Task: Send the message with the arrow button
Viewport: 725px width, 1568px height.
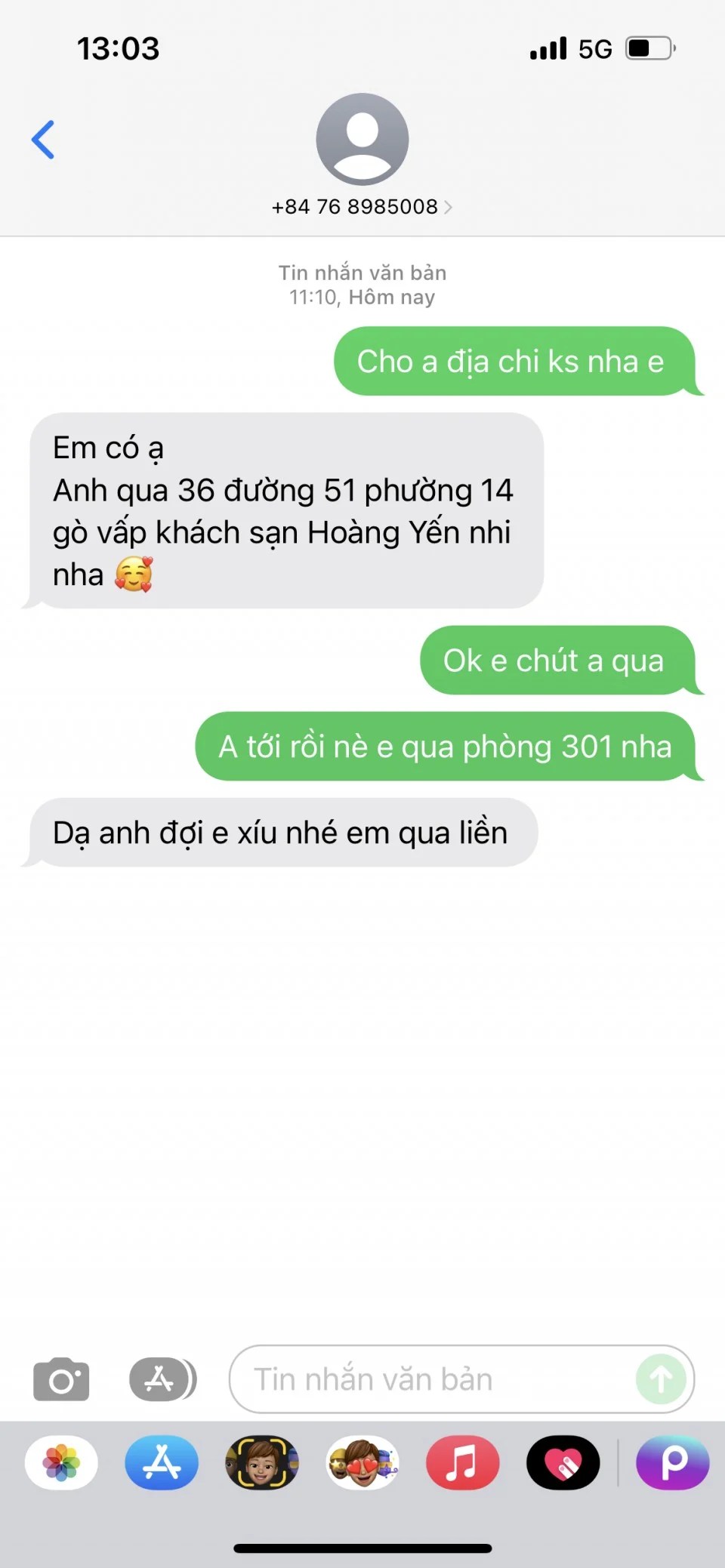Action: point(661,1379)
